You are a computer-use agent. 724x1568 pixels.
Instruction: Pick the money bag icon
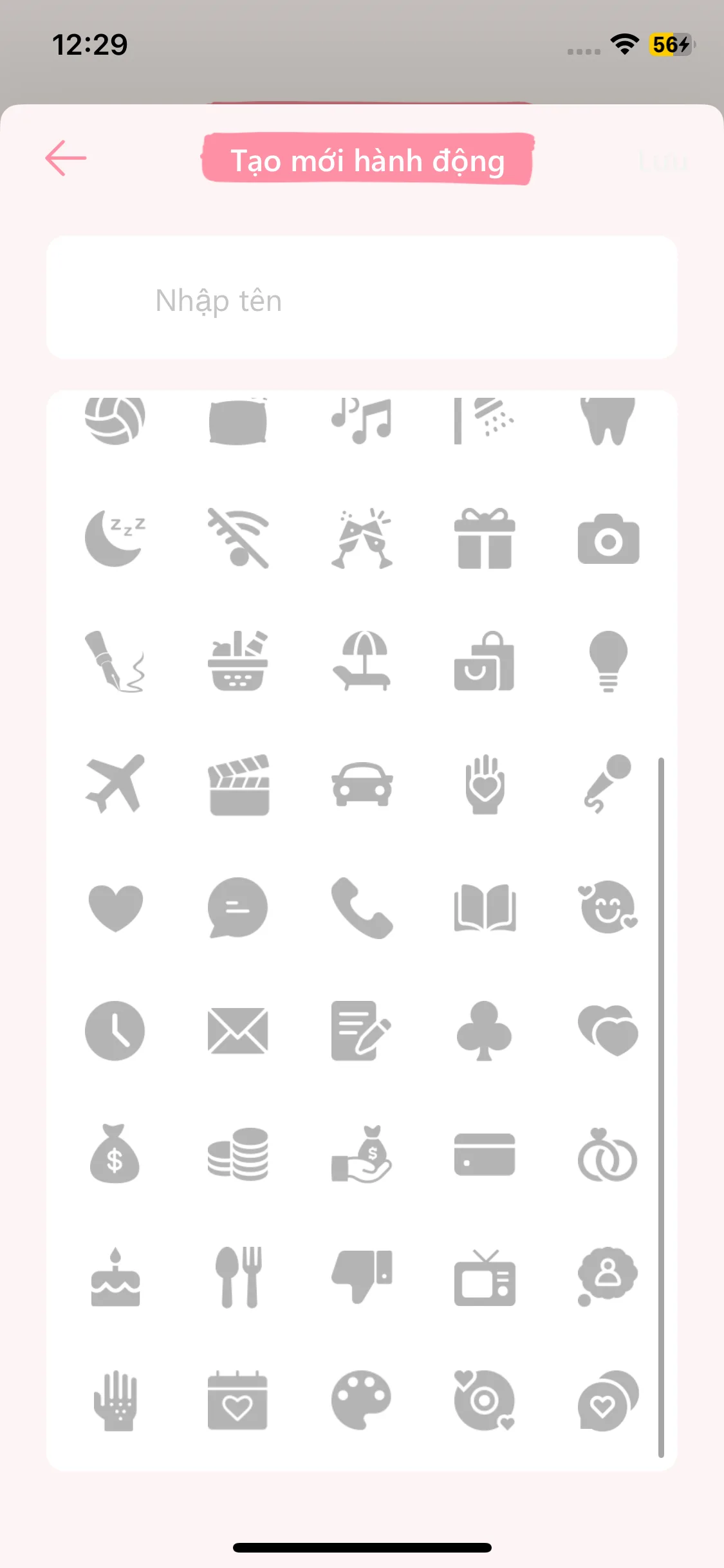click(x=115, y=1154)
